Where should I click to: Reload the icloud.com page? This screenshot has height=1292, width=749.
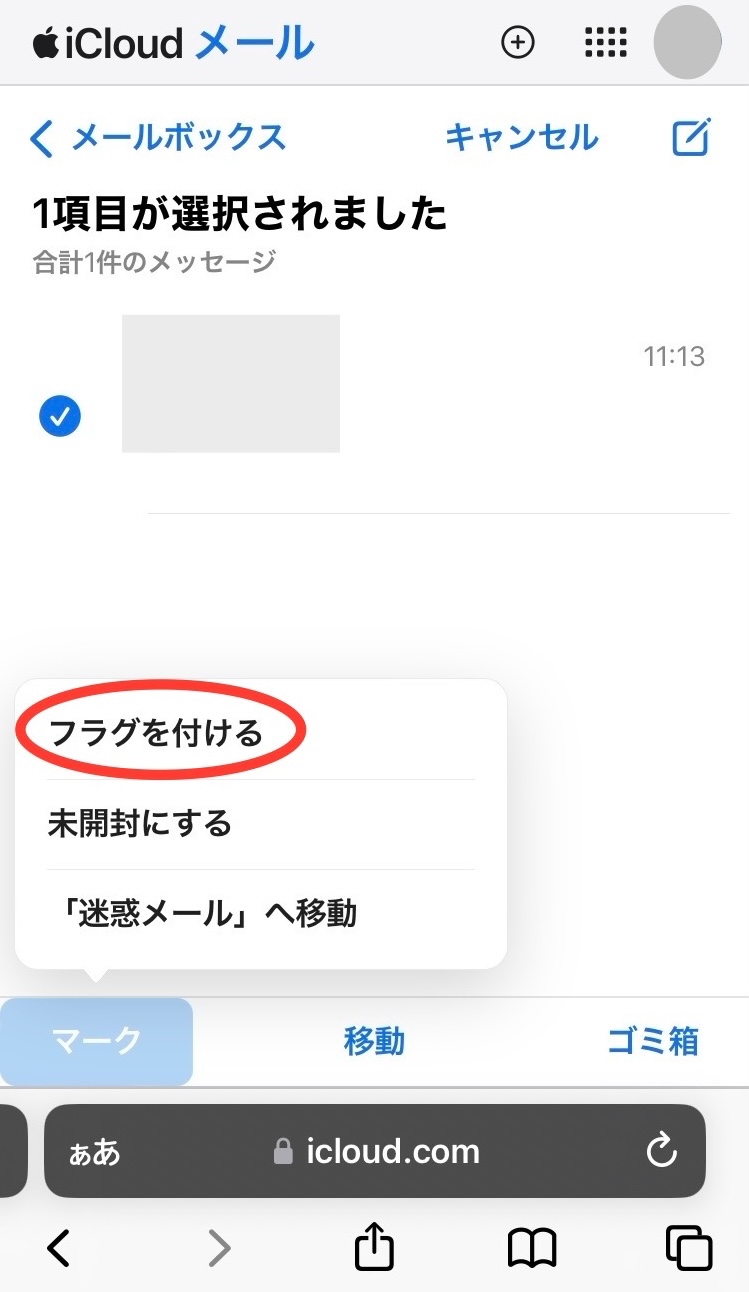point(662,1152)
